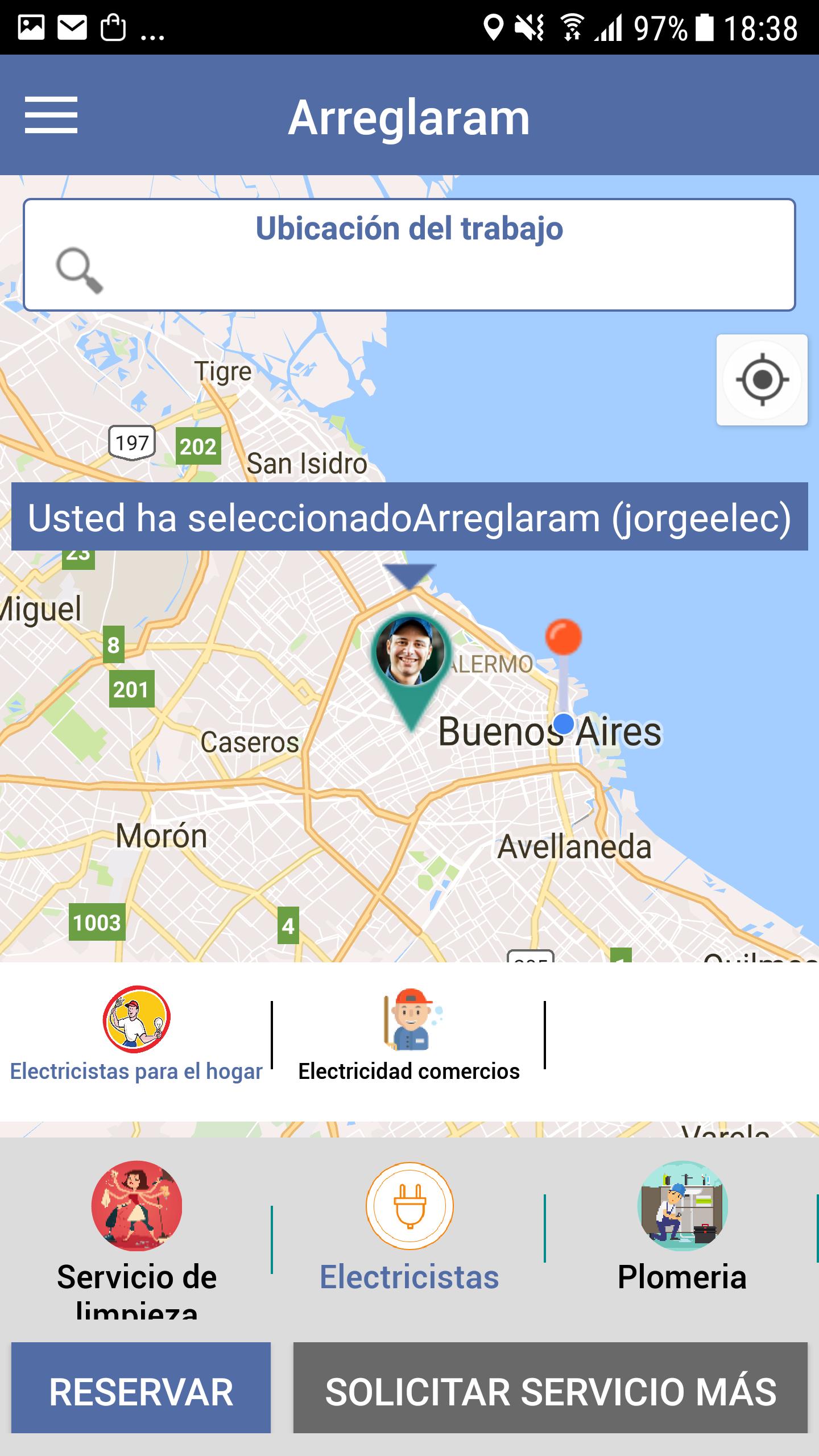Viewport: 819px width, 1456px height.
Task: Tap the electrician's photo marker on map
Action: (x=411, y=652)
